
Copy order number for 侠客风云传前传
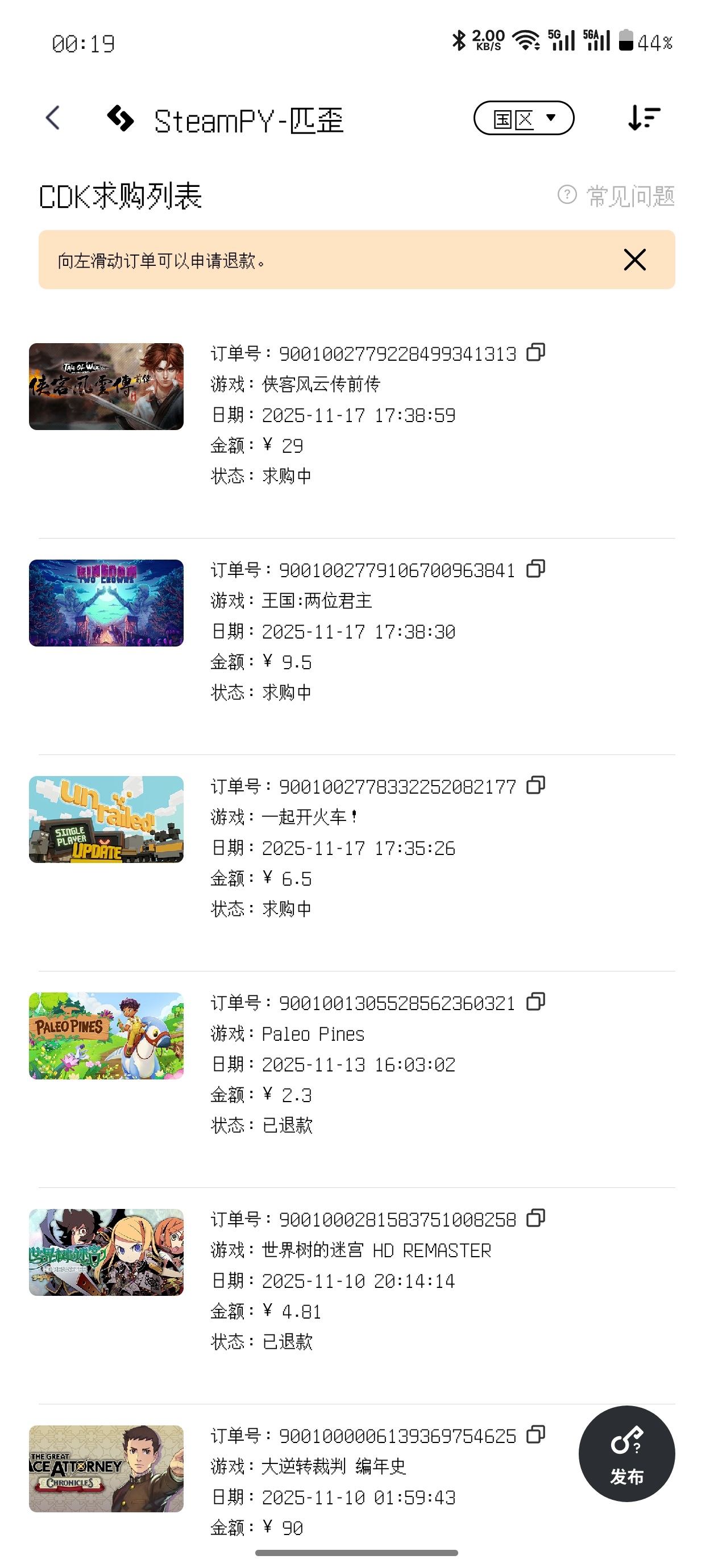(535, 352)
